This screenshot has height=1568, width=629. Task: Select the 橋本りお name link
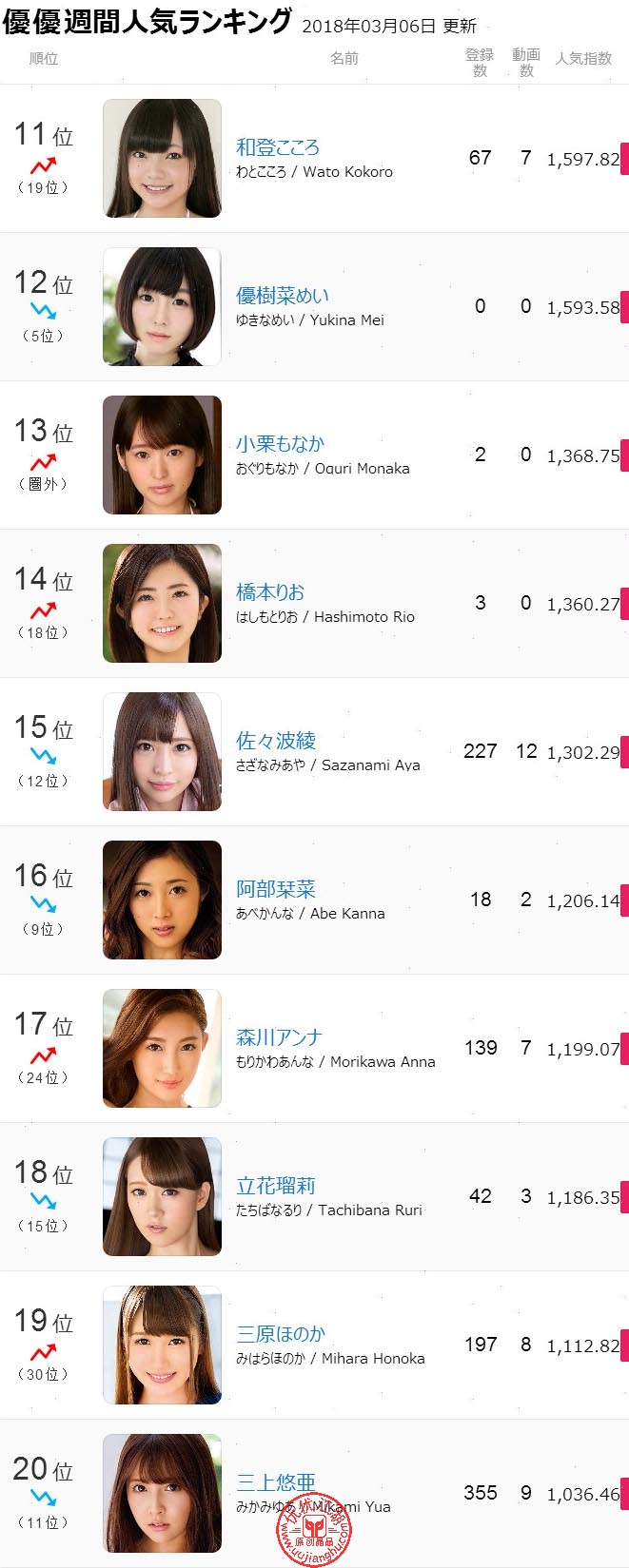(269, 592)
